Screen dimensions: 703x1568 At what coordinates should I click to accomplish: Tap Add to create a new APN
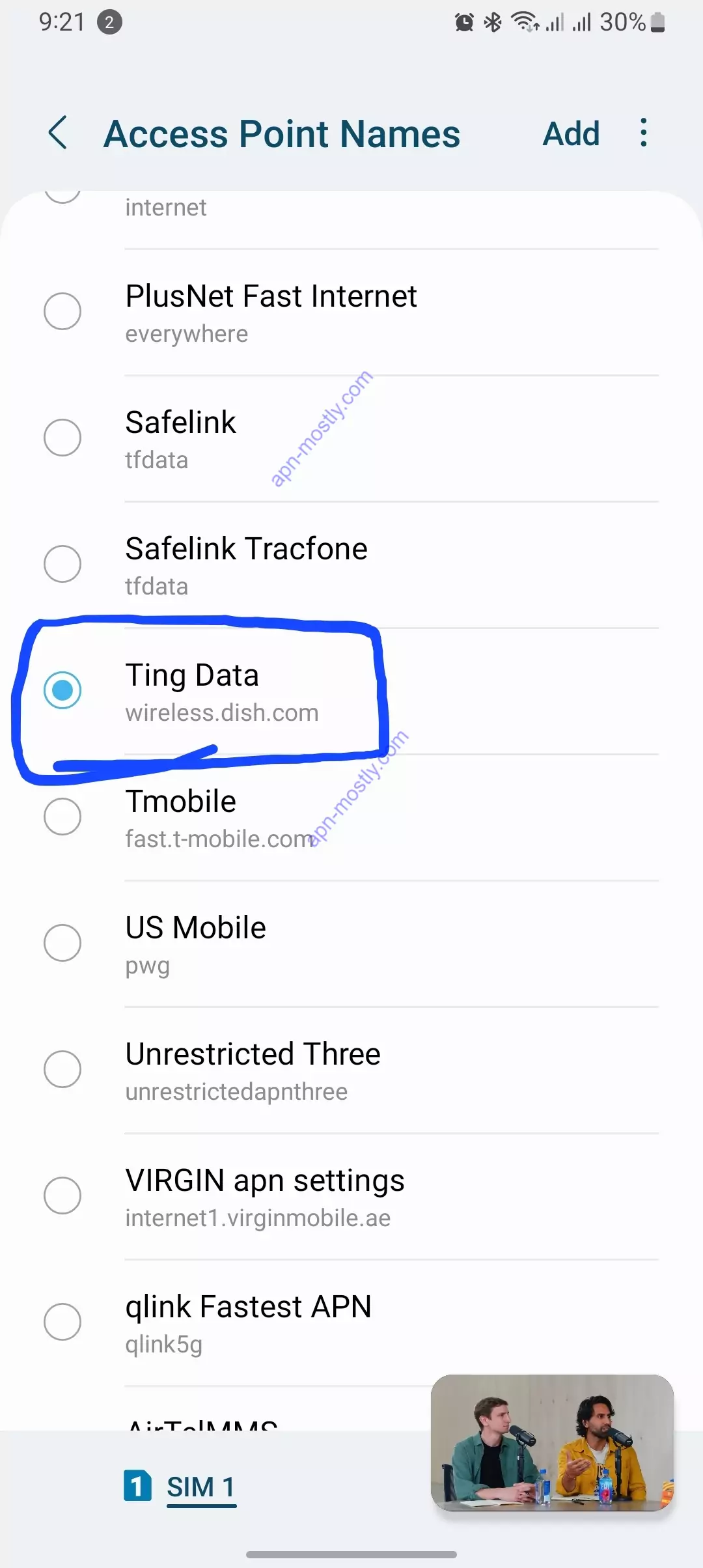pyautogui.click(x=571, y=133)
